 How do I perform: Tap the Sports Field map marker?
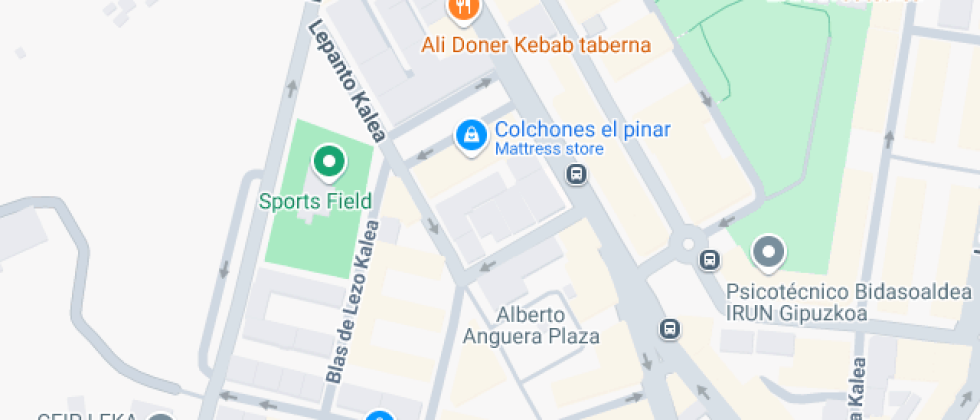(328, 161)
